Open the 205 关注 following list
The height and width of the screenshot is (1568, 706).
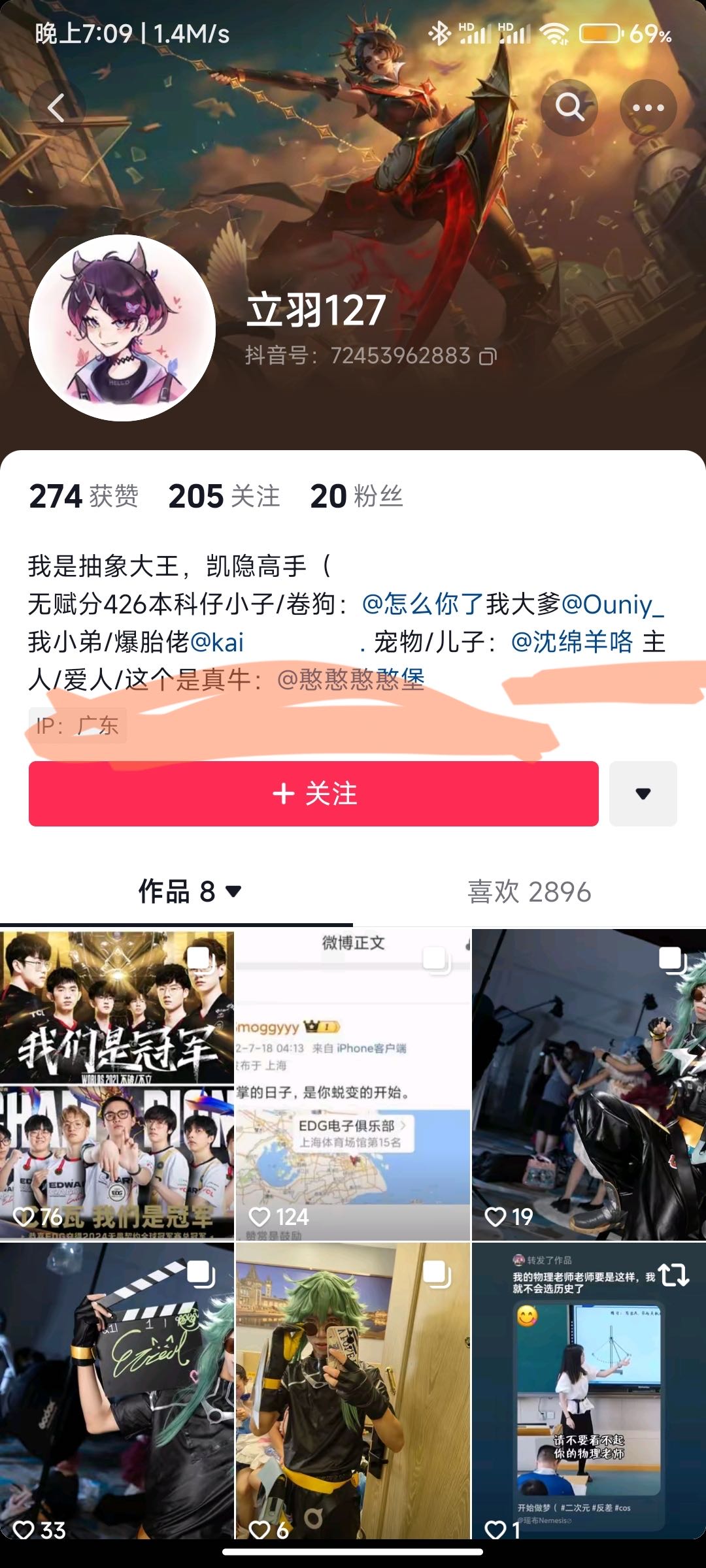pyautogui.click(x=224, y=497)
